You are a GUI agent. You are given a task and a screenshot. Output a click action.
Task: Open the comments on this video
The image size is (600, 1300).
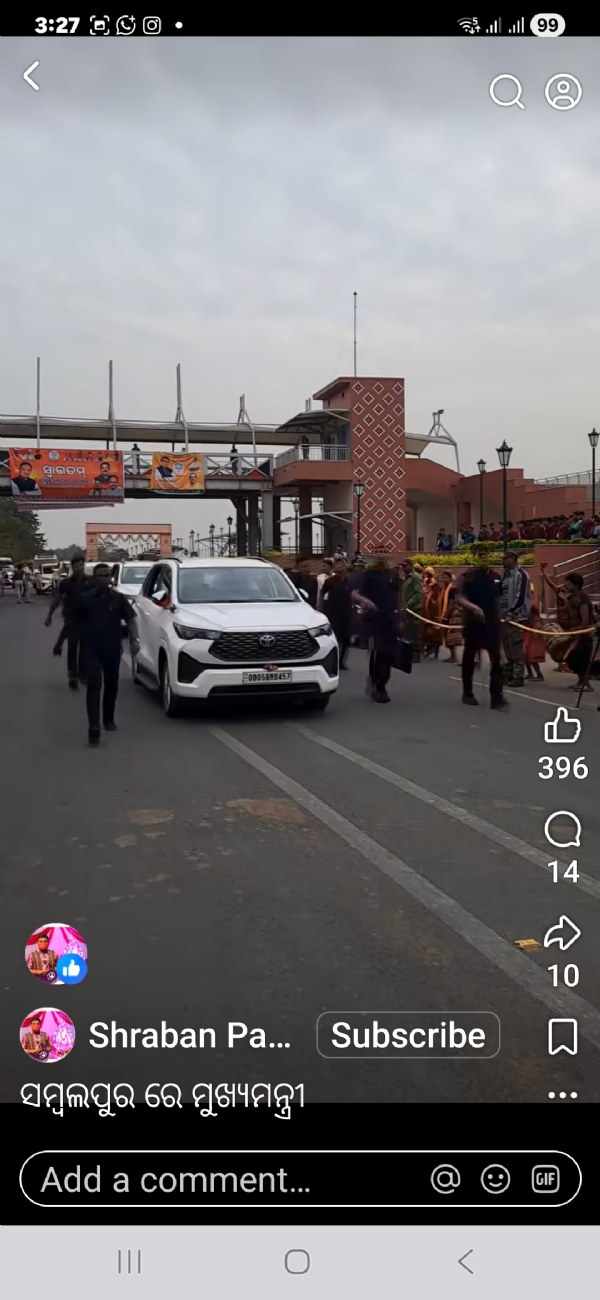point(562,830)
